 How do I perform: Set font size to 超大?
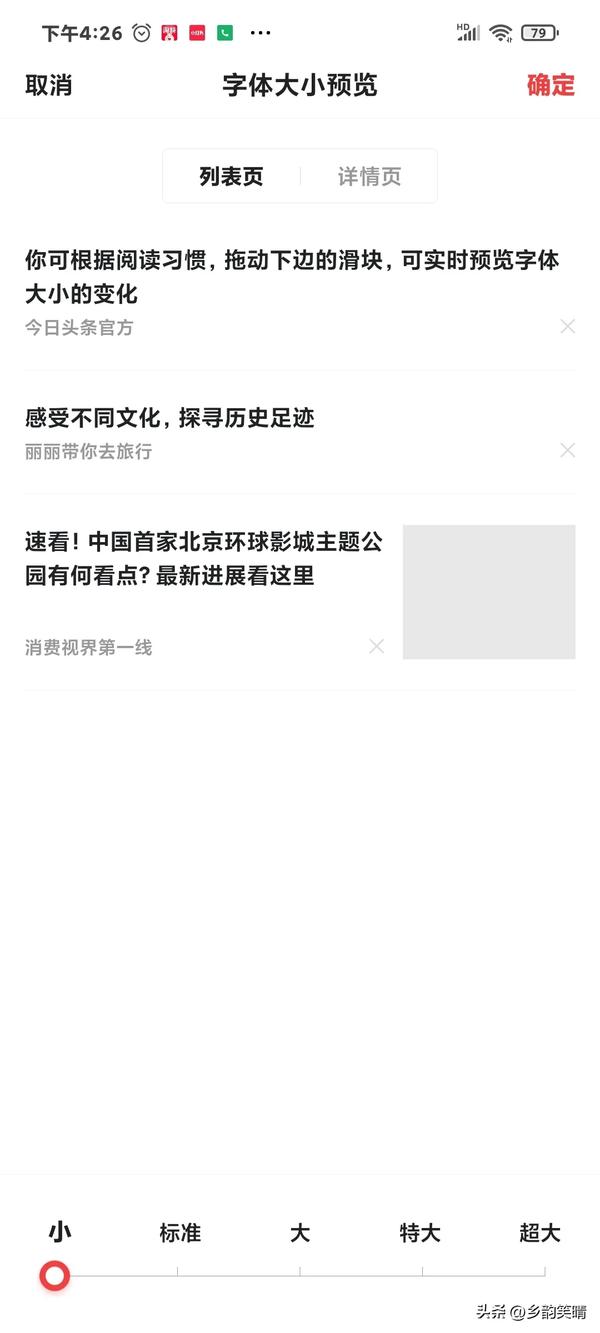(x=540, y=1233)
